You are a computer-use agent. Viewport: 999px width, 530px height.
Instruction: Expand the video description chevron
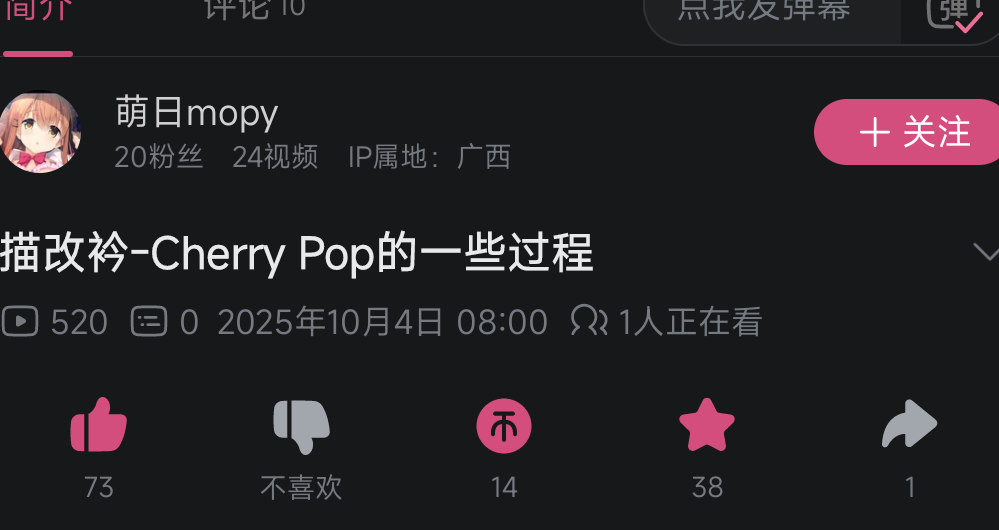pyautogui.click(x=984, y=252)
